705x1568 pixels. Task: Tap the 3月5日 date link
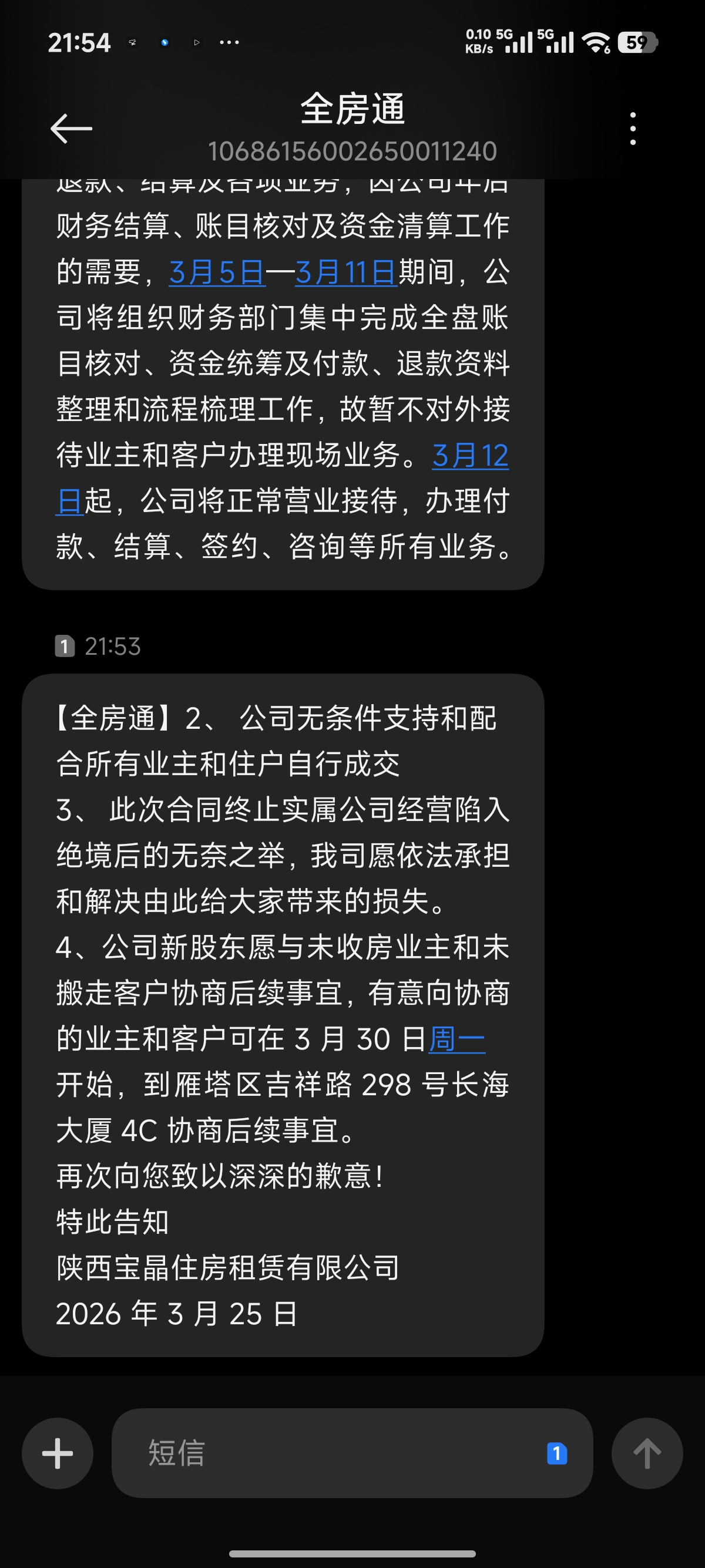(217, 272)
